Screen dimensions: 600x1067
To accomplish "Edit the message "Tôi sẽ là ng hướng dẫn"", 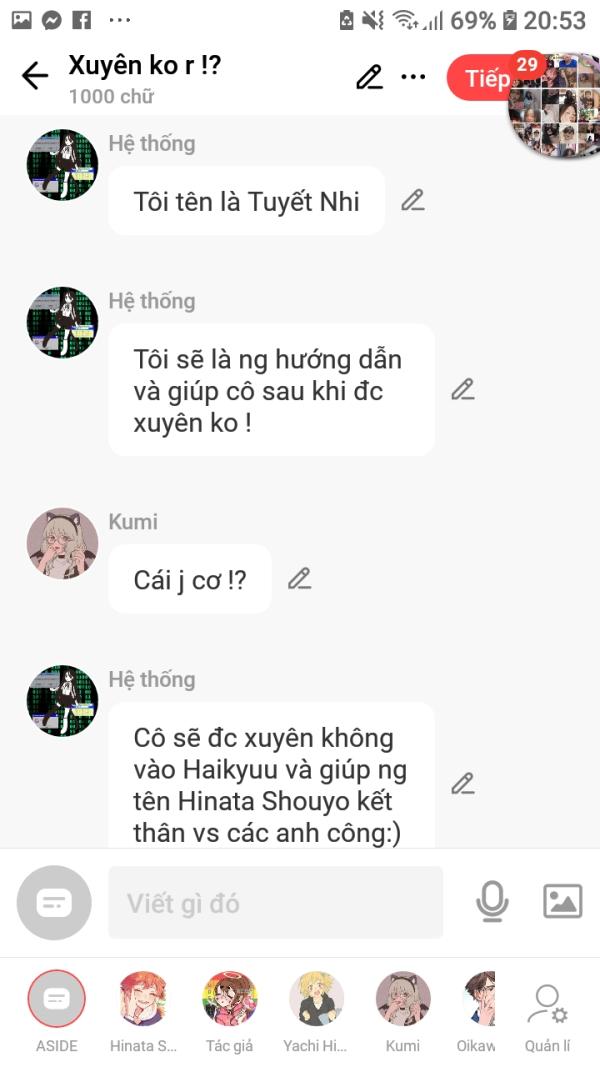I will (463, 389).
